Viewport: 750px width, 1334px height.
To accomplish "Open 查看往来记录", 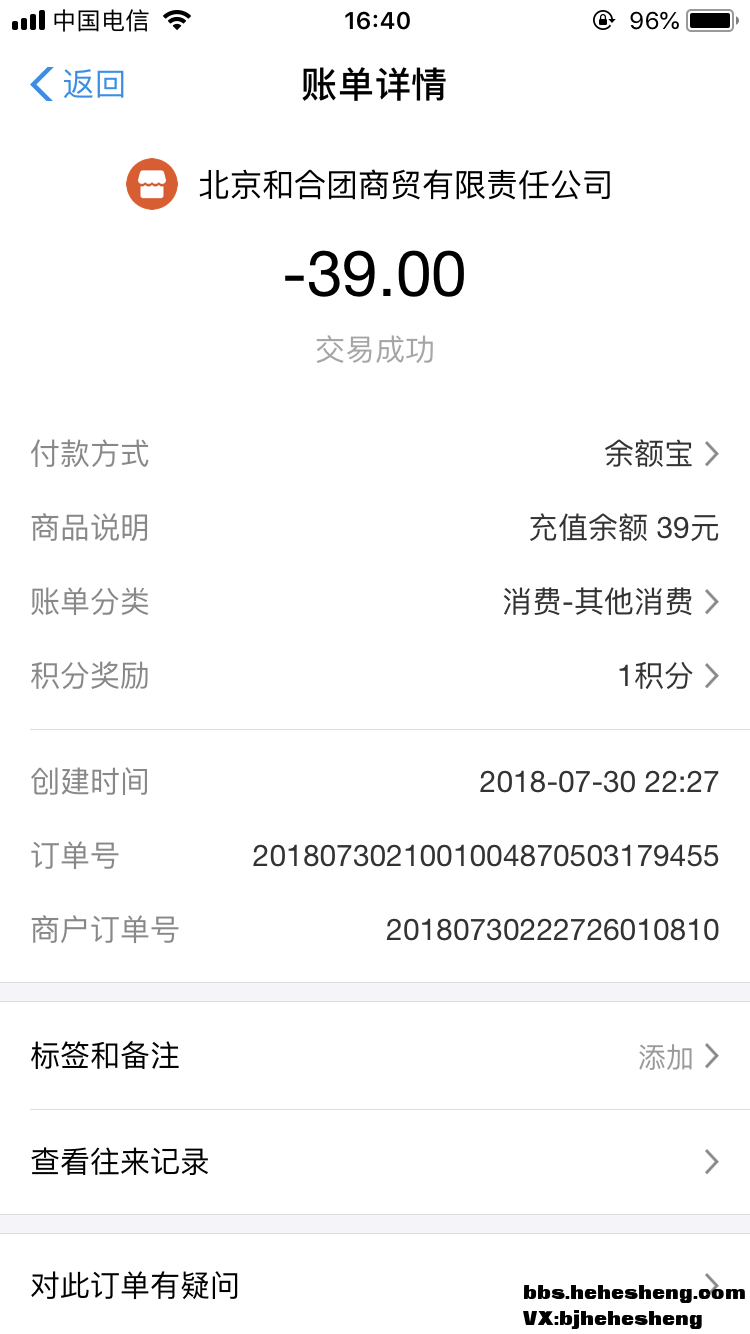I will [375, 1162].
